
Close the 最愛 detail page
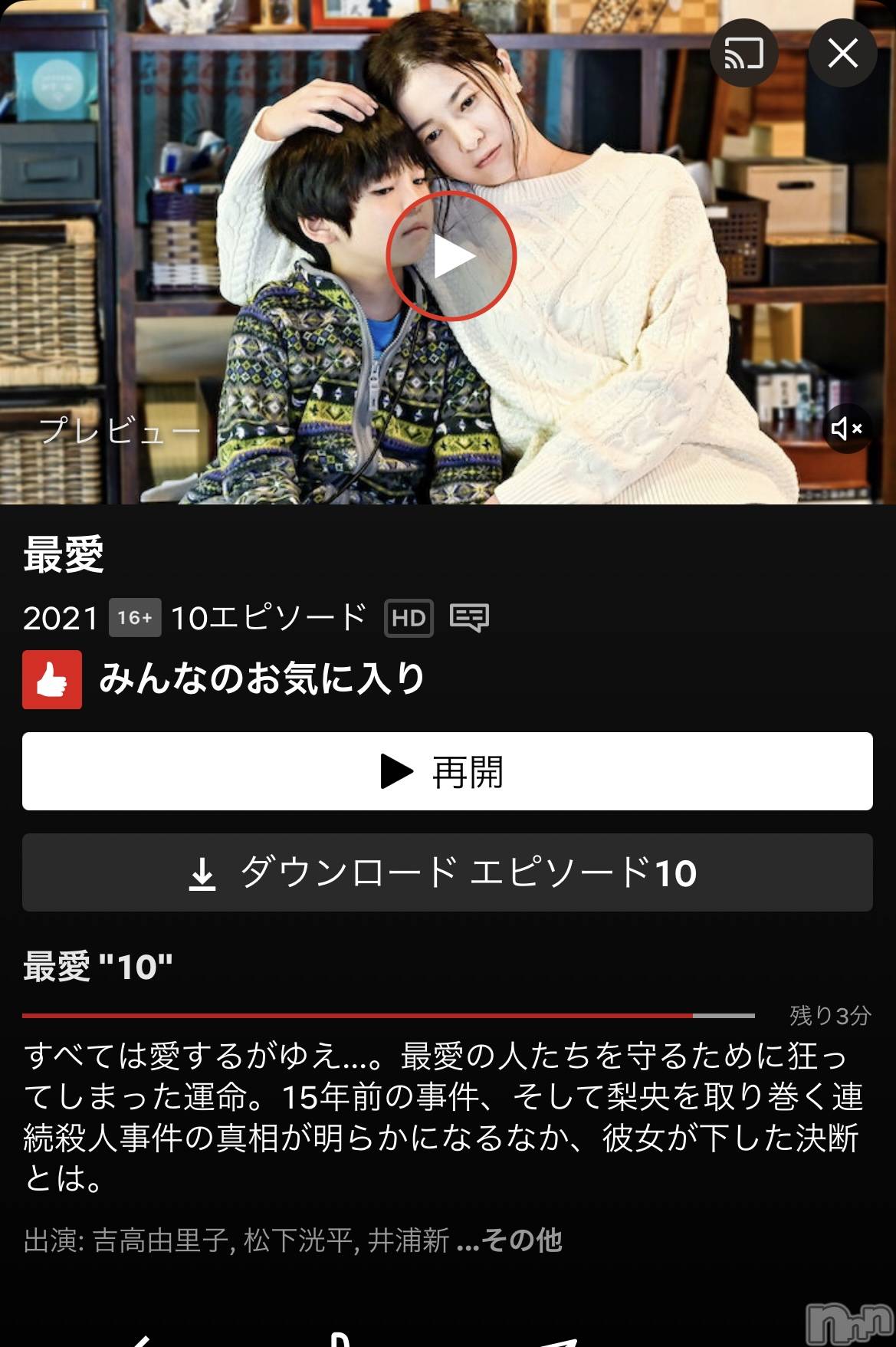(842, 53)
